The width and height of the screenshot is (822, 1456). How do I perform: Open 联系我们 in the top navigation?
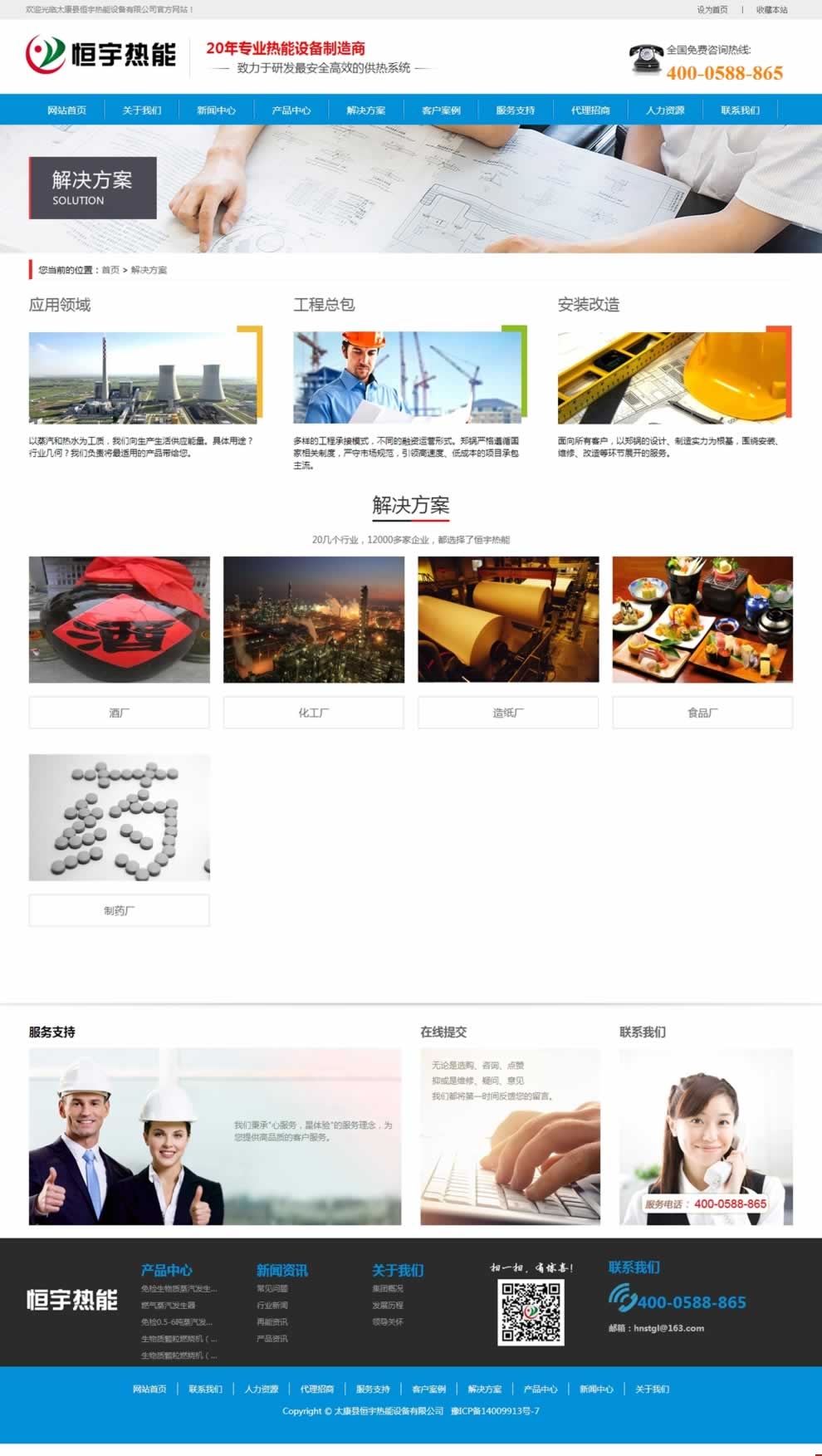(740, 110)
